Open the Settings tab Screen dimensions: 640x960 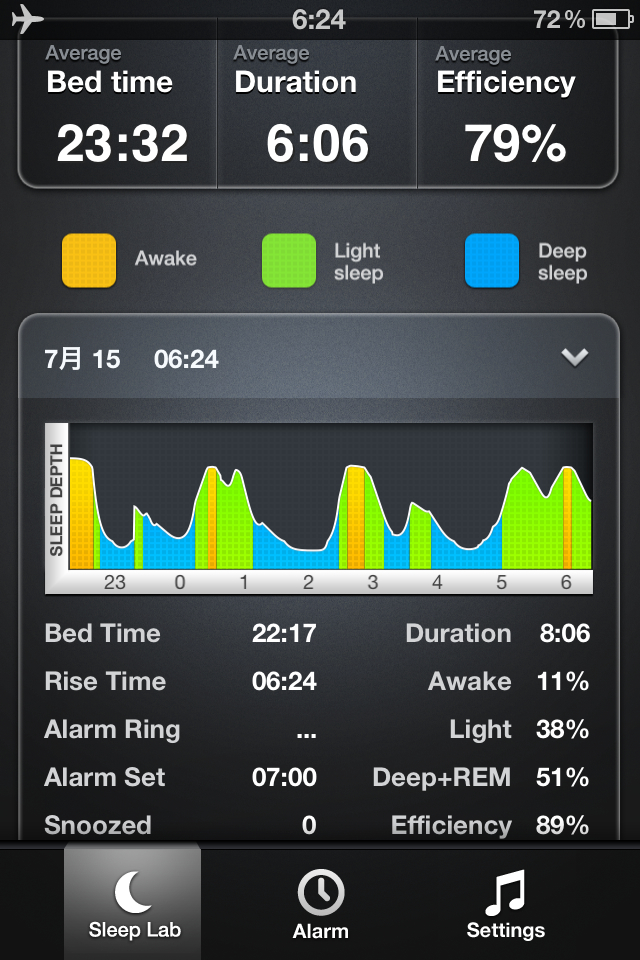505,903
